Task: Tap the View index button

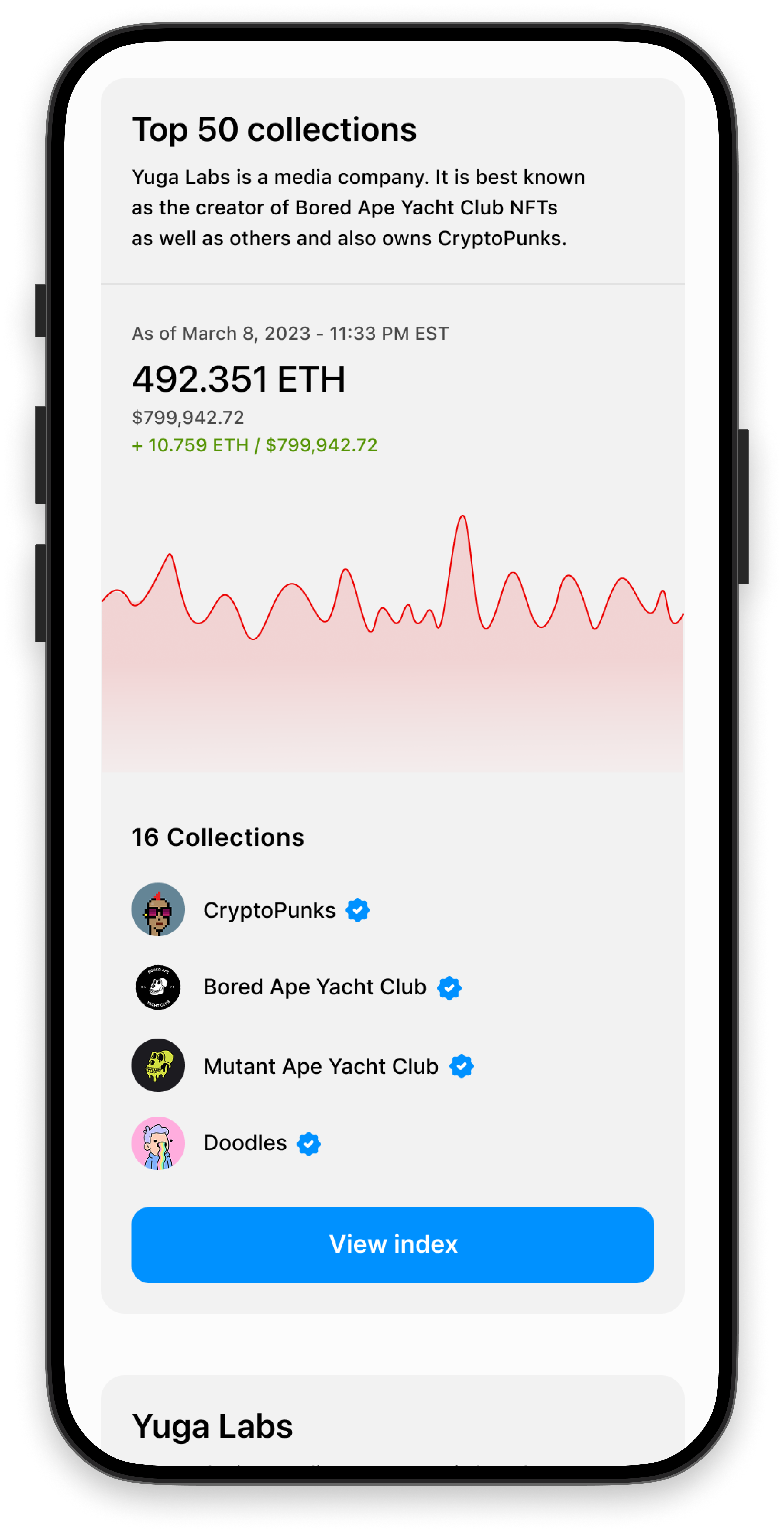Action: [392, 1244]
